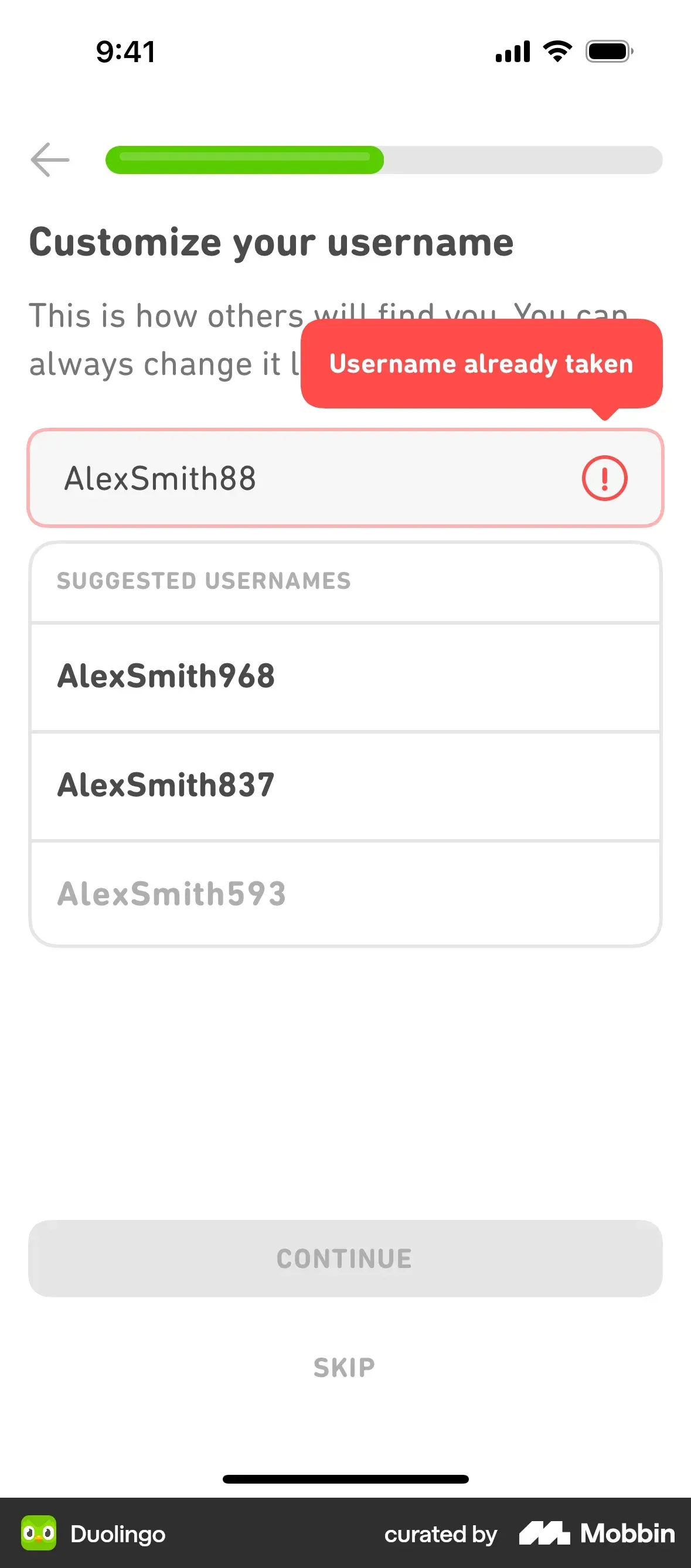The width and height of the screenshot is (691, 1568).
Task: Click the Wi-Fi icon in status bar
Action: click(556, 52)
